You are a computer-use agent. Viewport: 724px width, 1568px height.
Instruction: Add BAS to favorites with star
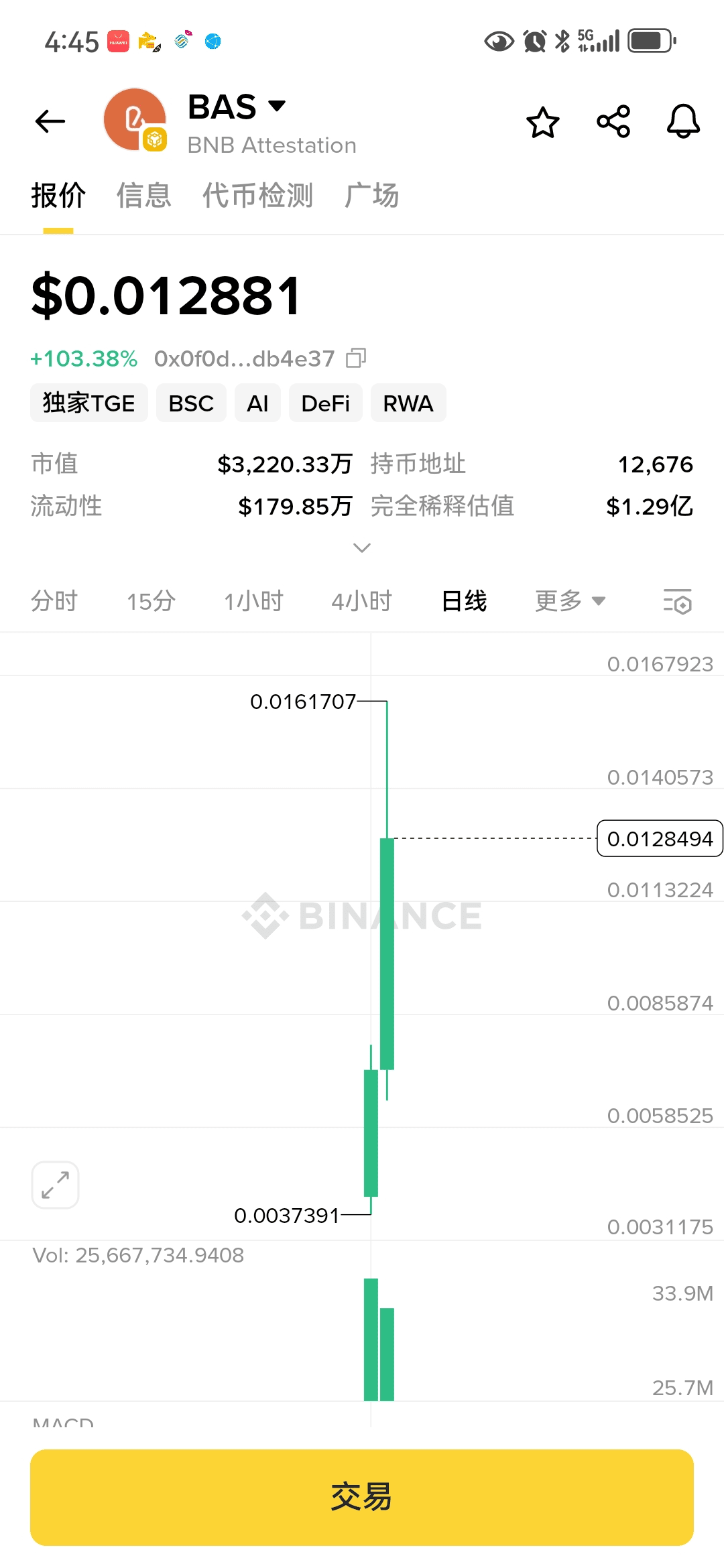[x=543, y=122]
